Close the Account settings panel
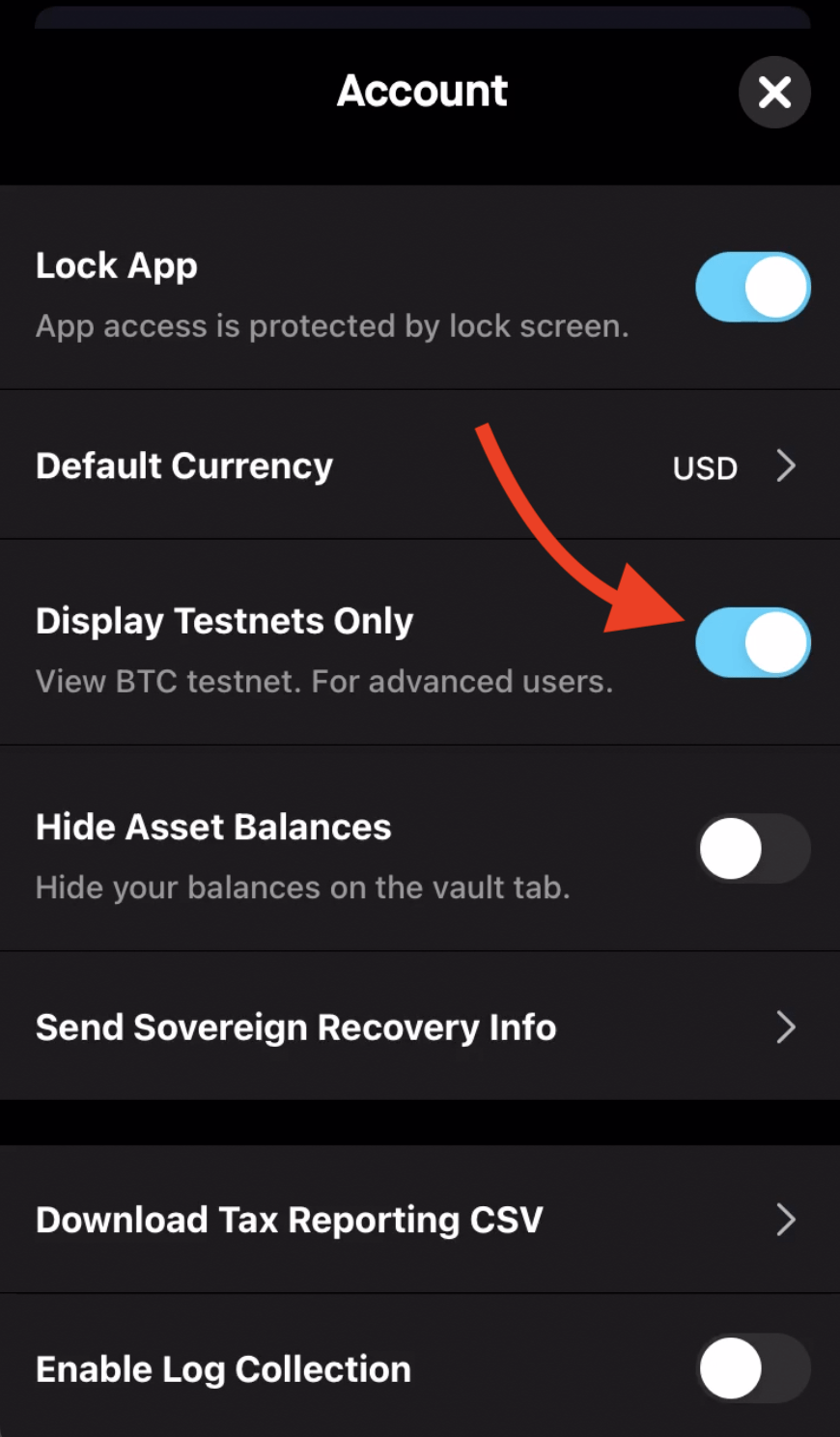Screen dimensions: 840x1437 coord(774,93)
